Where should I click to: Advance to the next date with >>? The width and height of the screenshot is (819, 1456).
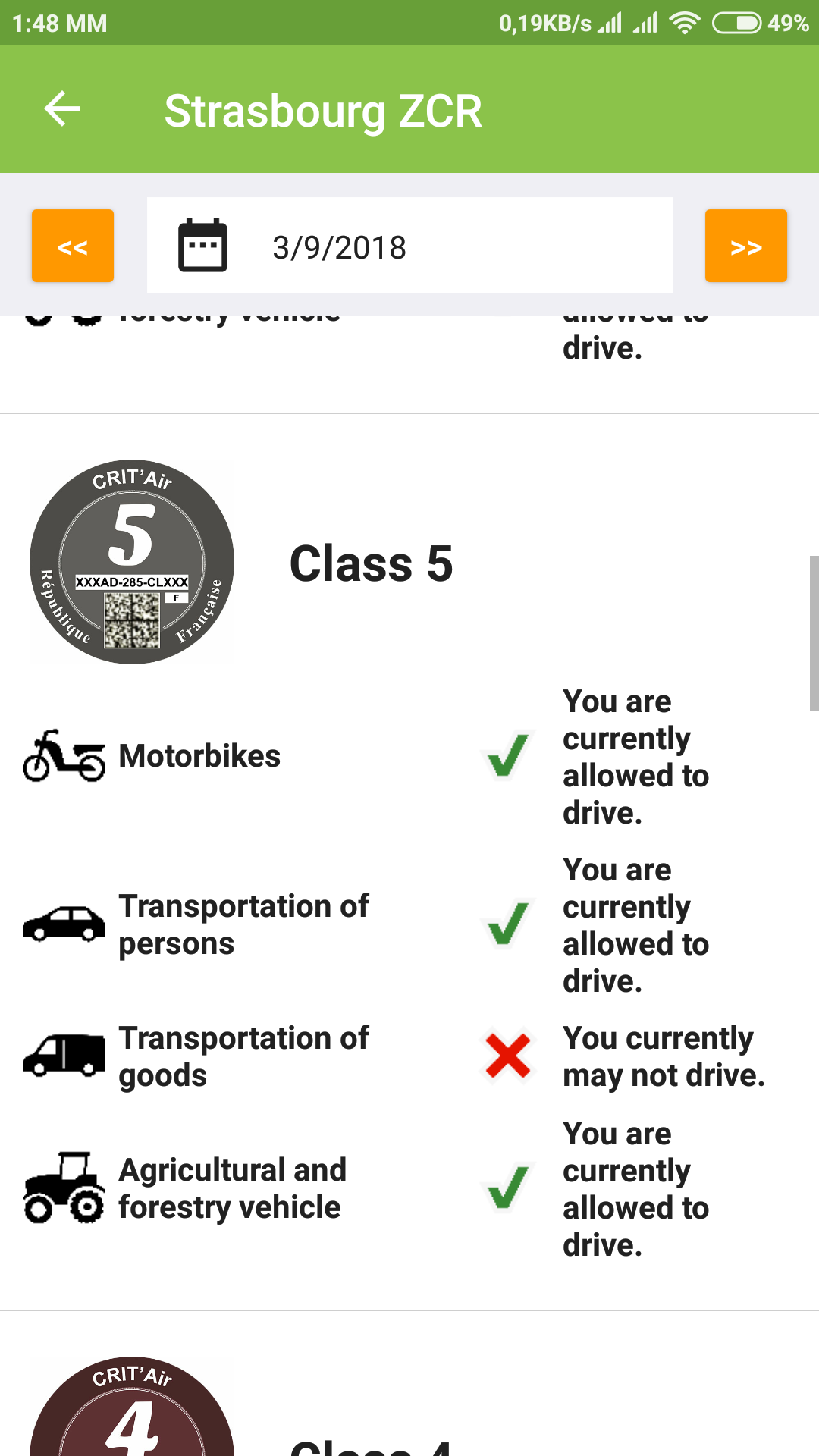point(746,246)
